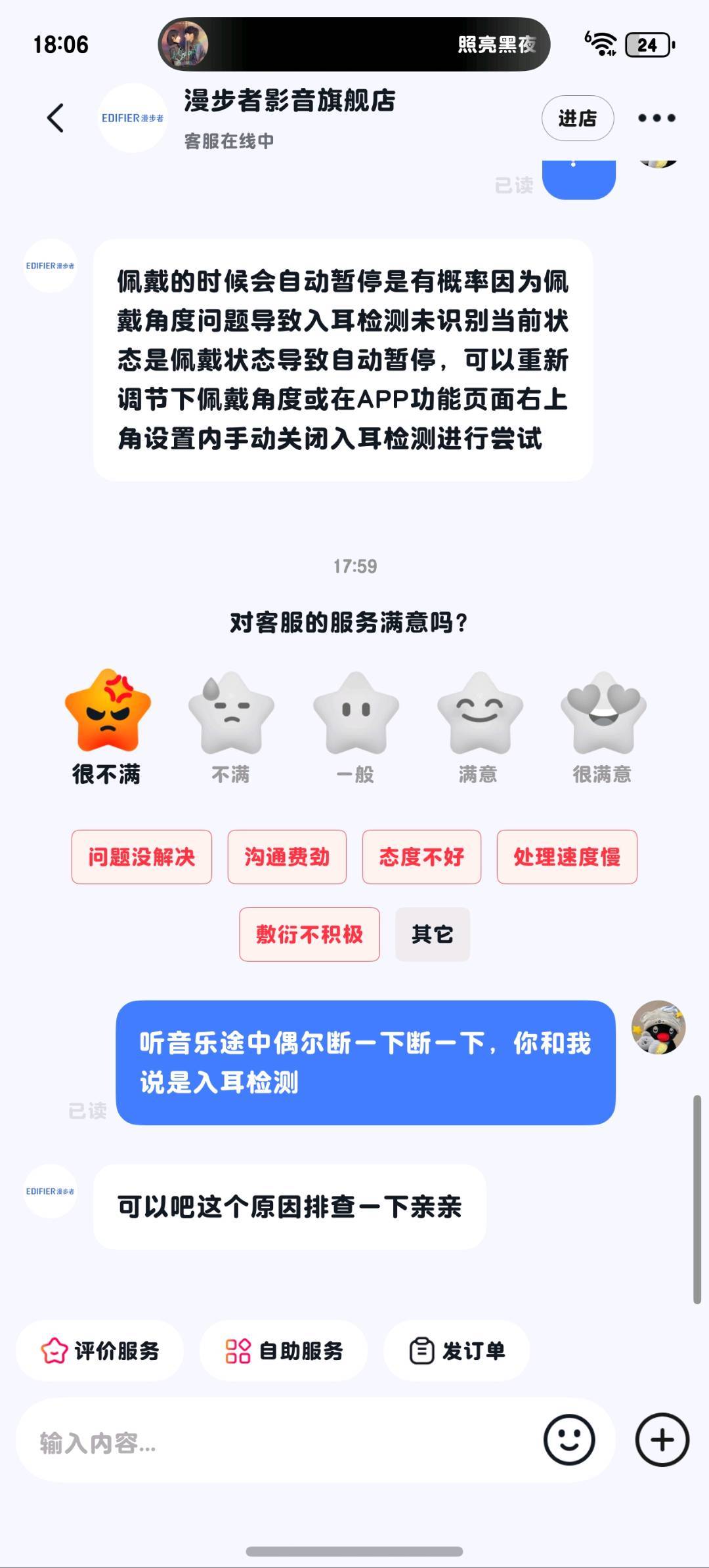Open 评价服务 quick action
The image size is (709, 1568).
pos(100,1351)
